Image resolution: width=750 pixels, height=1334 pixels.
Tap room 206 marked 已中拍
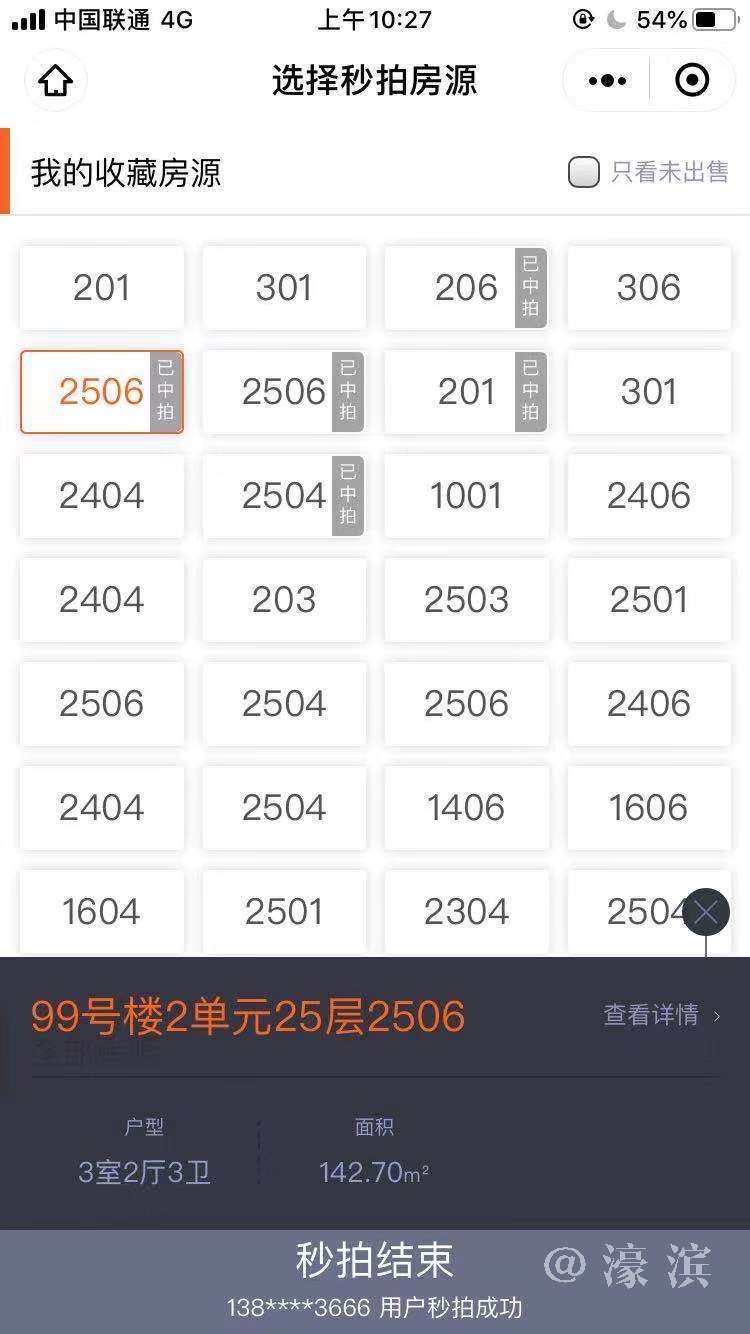coord(466,288)
